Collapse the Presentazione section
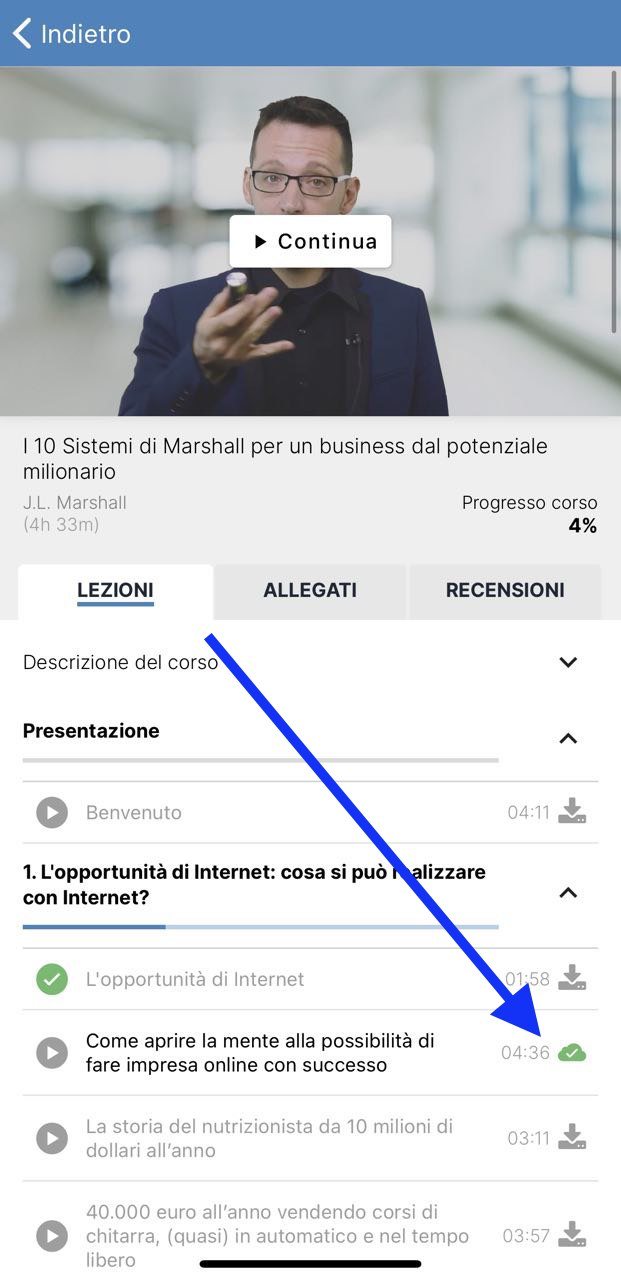 568,739
